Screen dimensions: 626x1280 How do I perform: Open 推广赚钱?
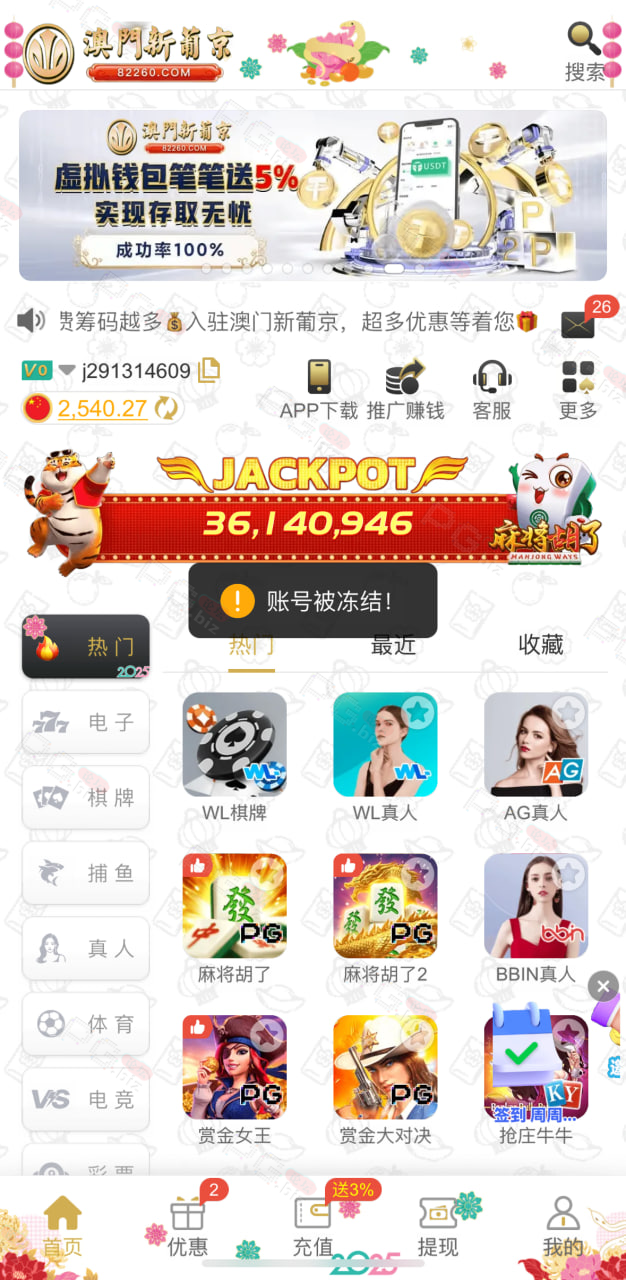click(x=405, y=390)
